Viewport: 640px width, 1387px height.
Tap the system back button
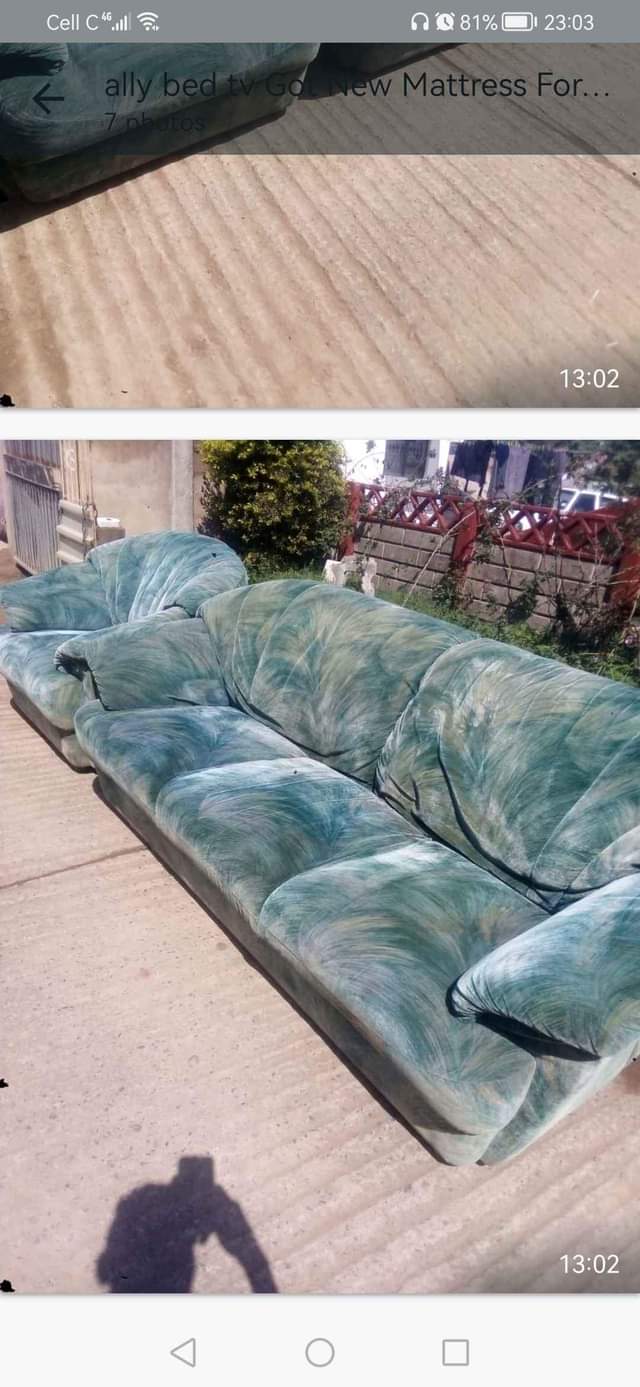pyautogui.click(x=183, y=1352)
